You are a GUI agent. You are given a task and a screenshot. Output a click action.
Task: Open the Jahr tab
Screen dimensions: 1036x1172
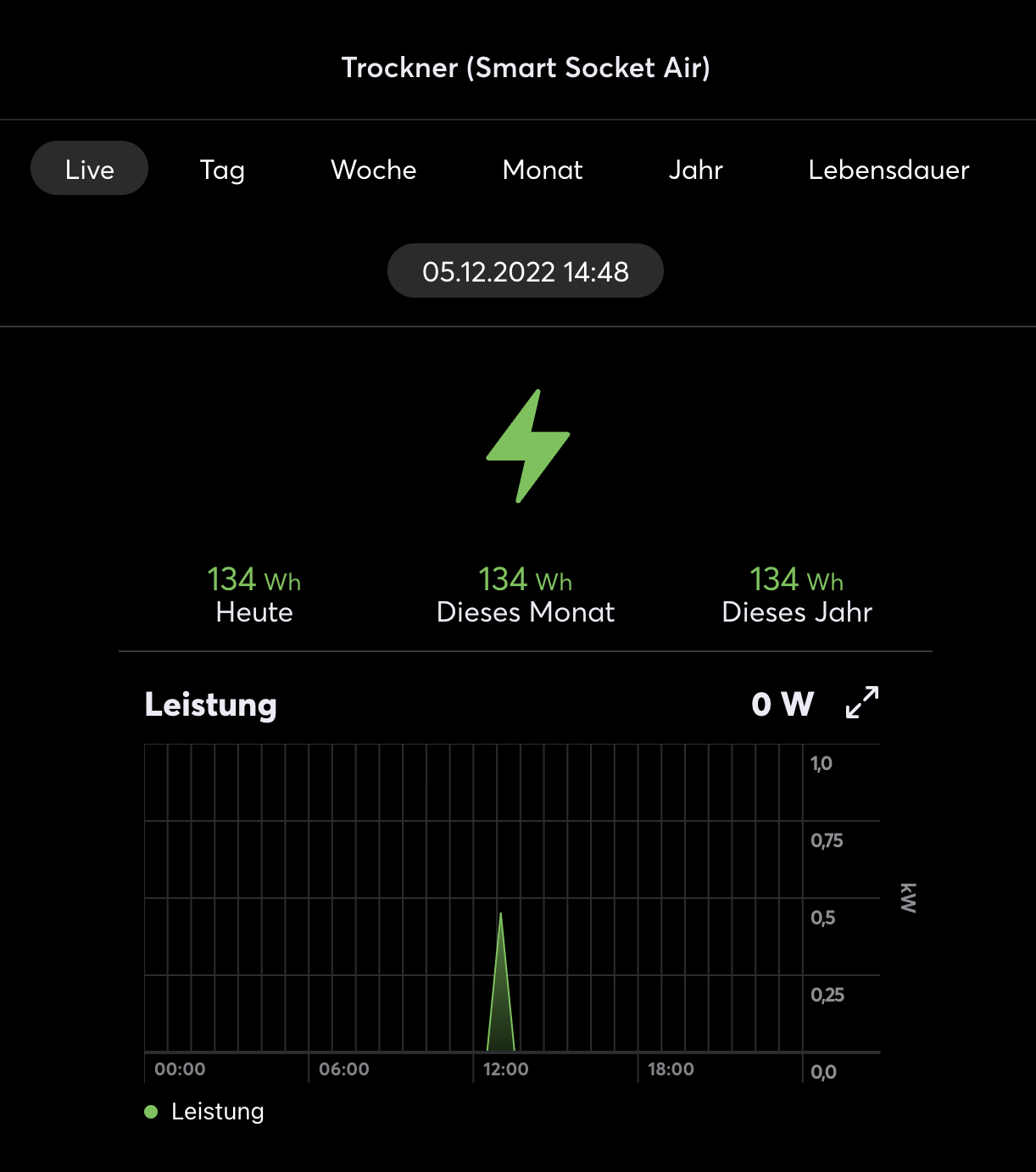pyautogui.click(x=695, y=170)
